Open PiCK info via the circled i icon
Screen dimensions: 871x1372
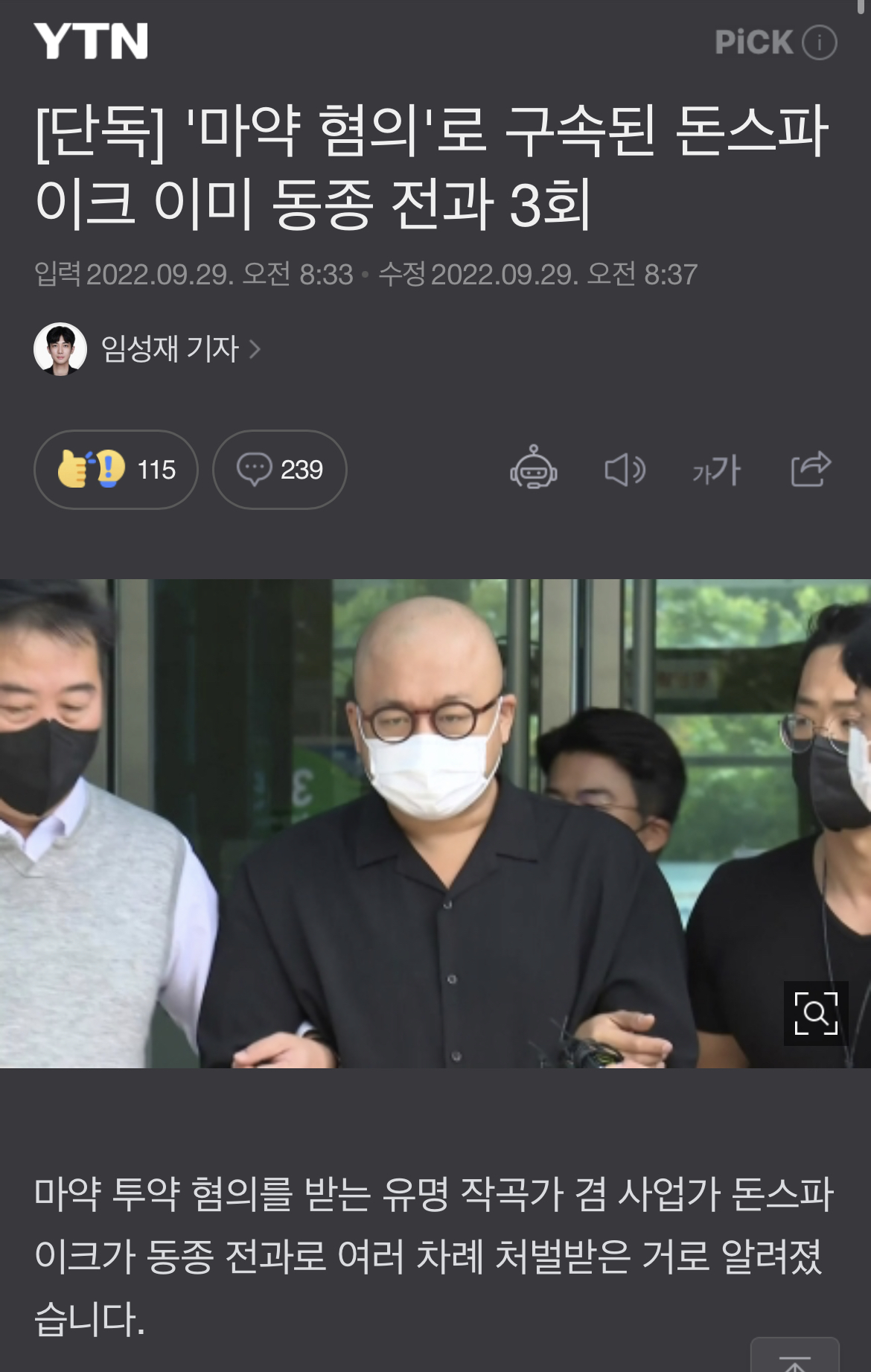click(x=819, y=43)
